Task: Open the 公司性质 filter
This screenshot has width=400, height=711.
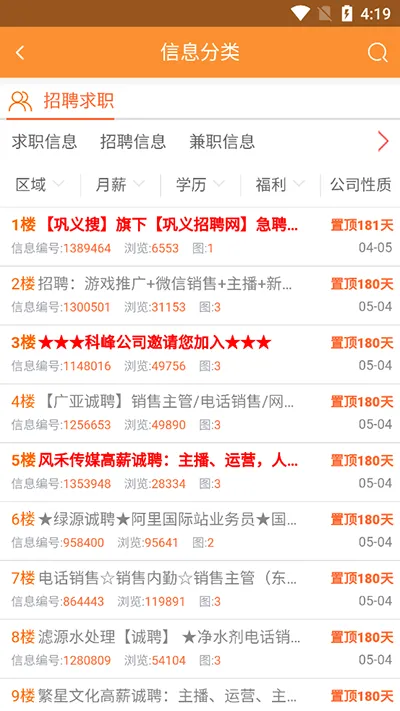Action: pos(361,185)
